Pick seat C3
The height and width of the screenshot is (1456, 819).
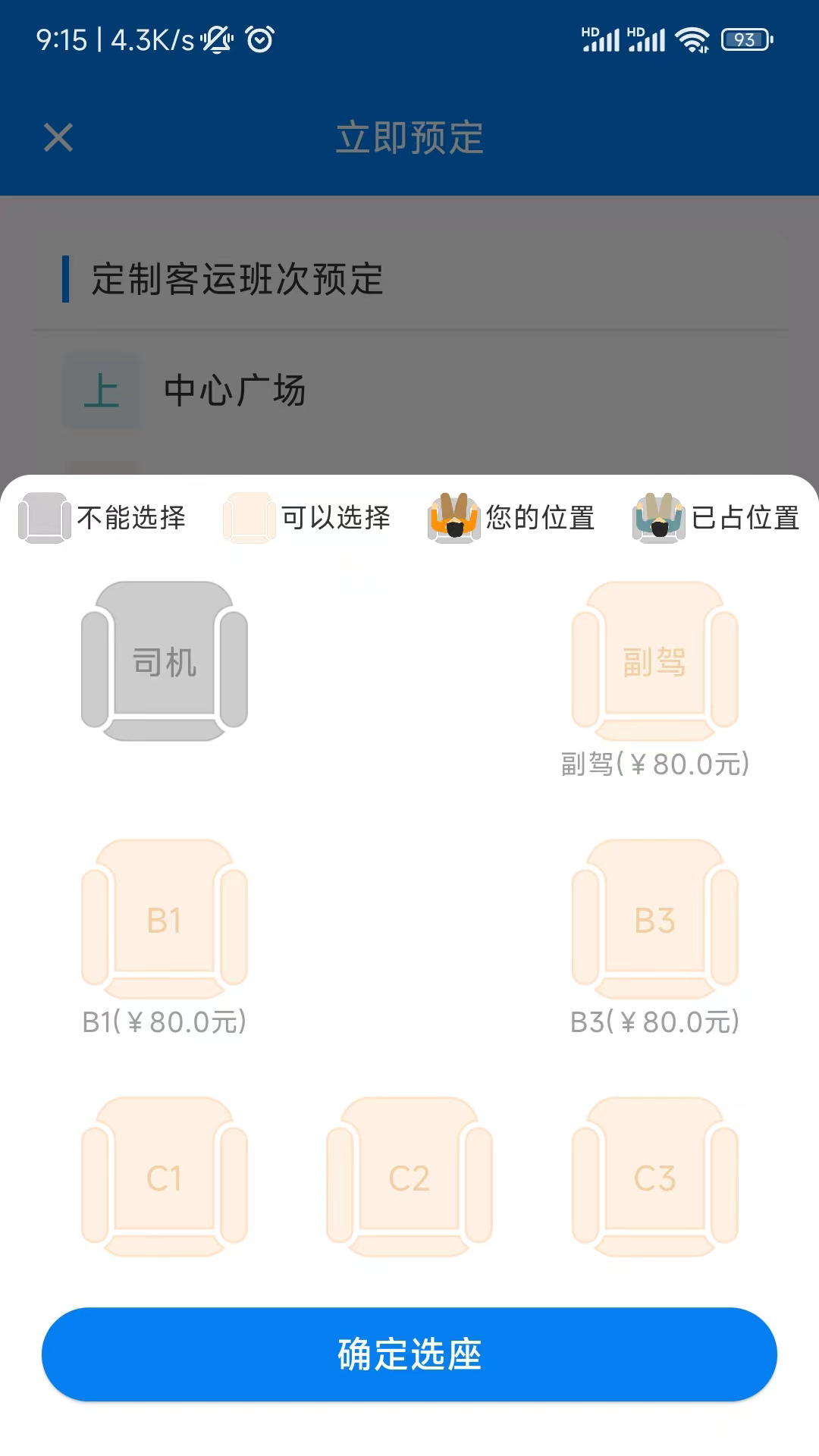tap(654, 1177)
